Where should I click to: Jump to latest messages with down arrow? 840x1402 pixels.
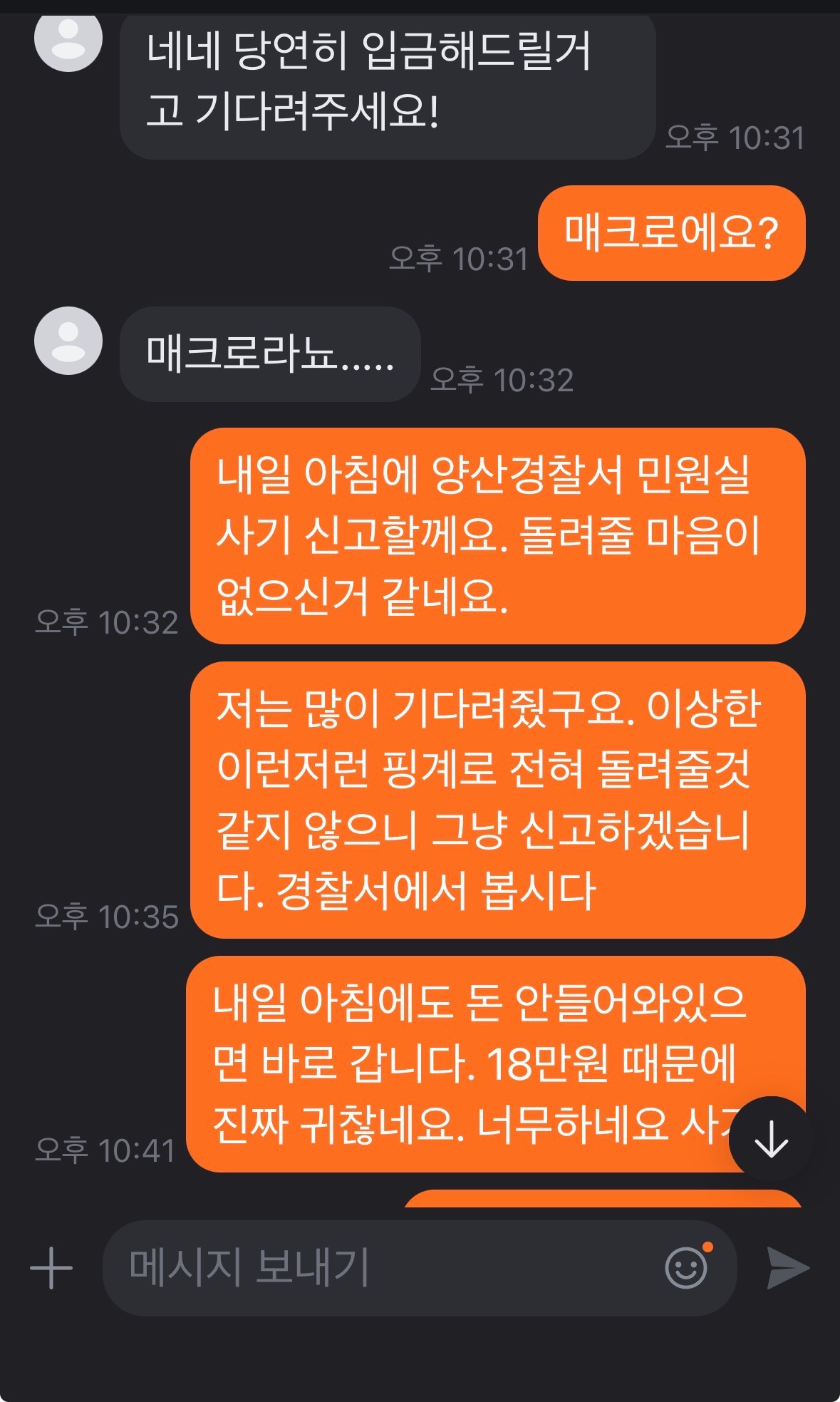tap(771, 1140)
